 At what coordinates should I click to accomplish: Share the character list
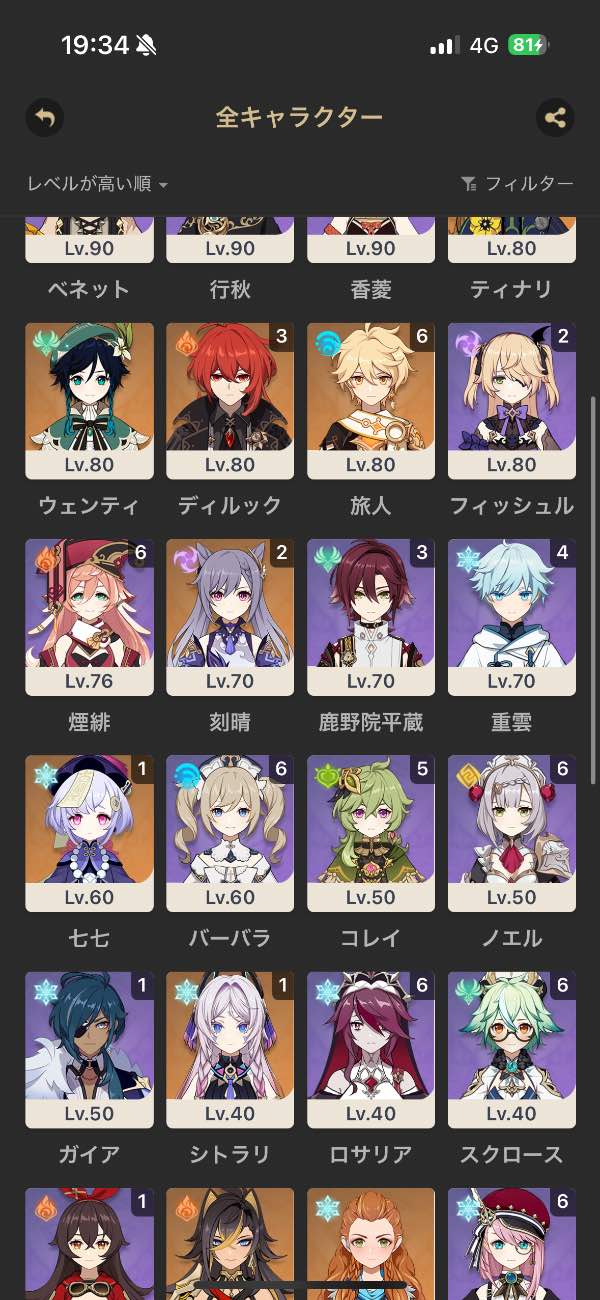pyautogui.click(x=555, y=118)
